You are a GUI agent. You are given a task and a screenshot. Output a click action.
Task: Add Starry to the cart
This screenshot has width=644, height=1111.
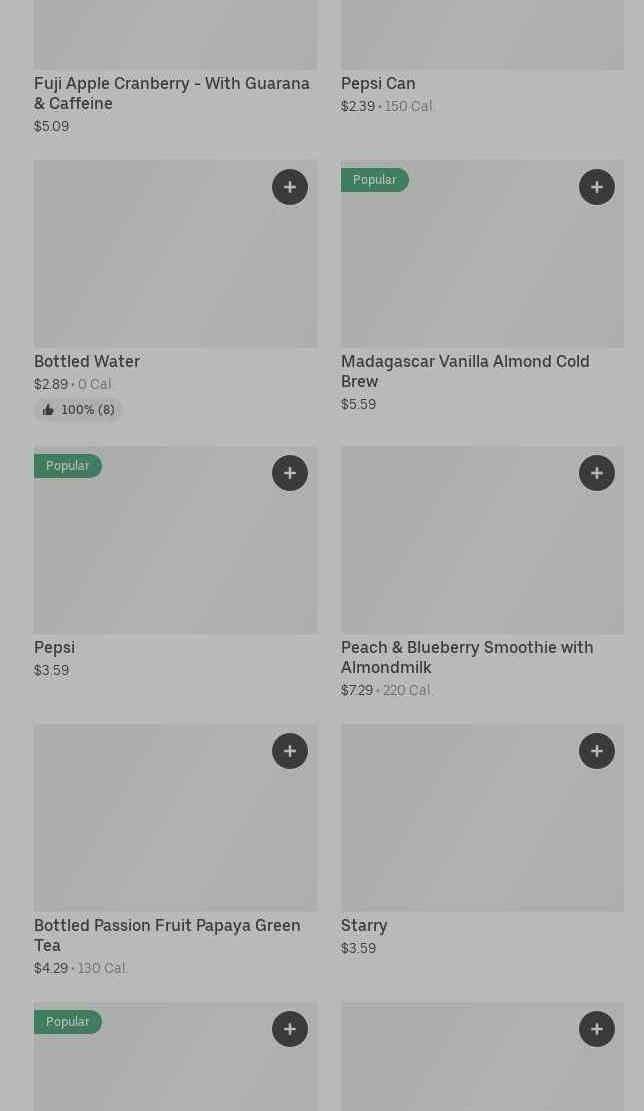click(597, 751)
